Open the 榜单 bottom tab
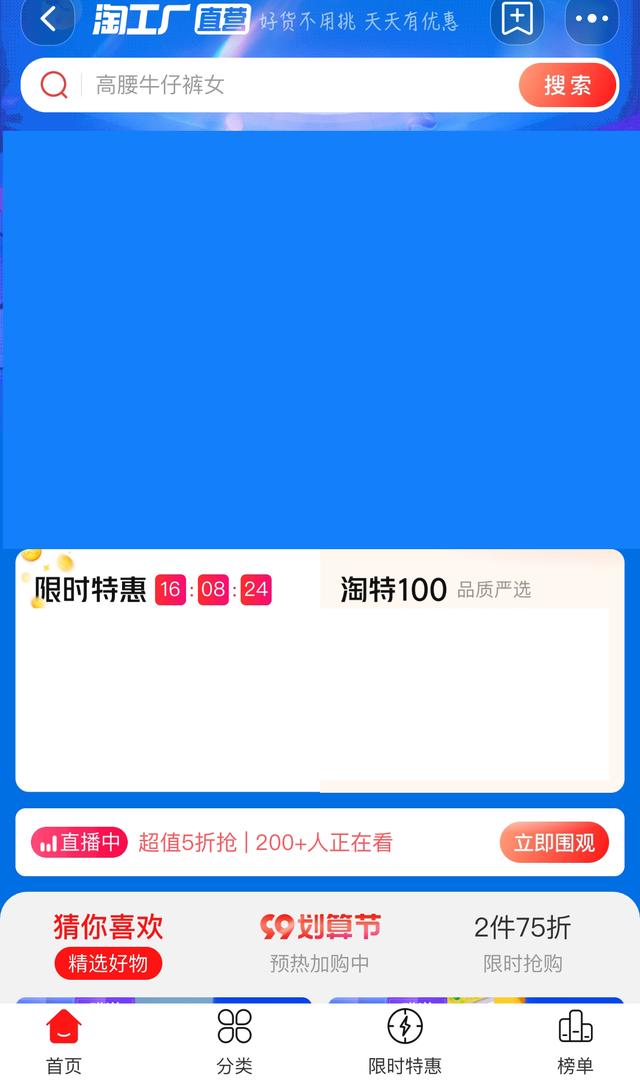The height and width of the screenshot is (1089, 640). [575, 1042]
